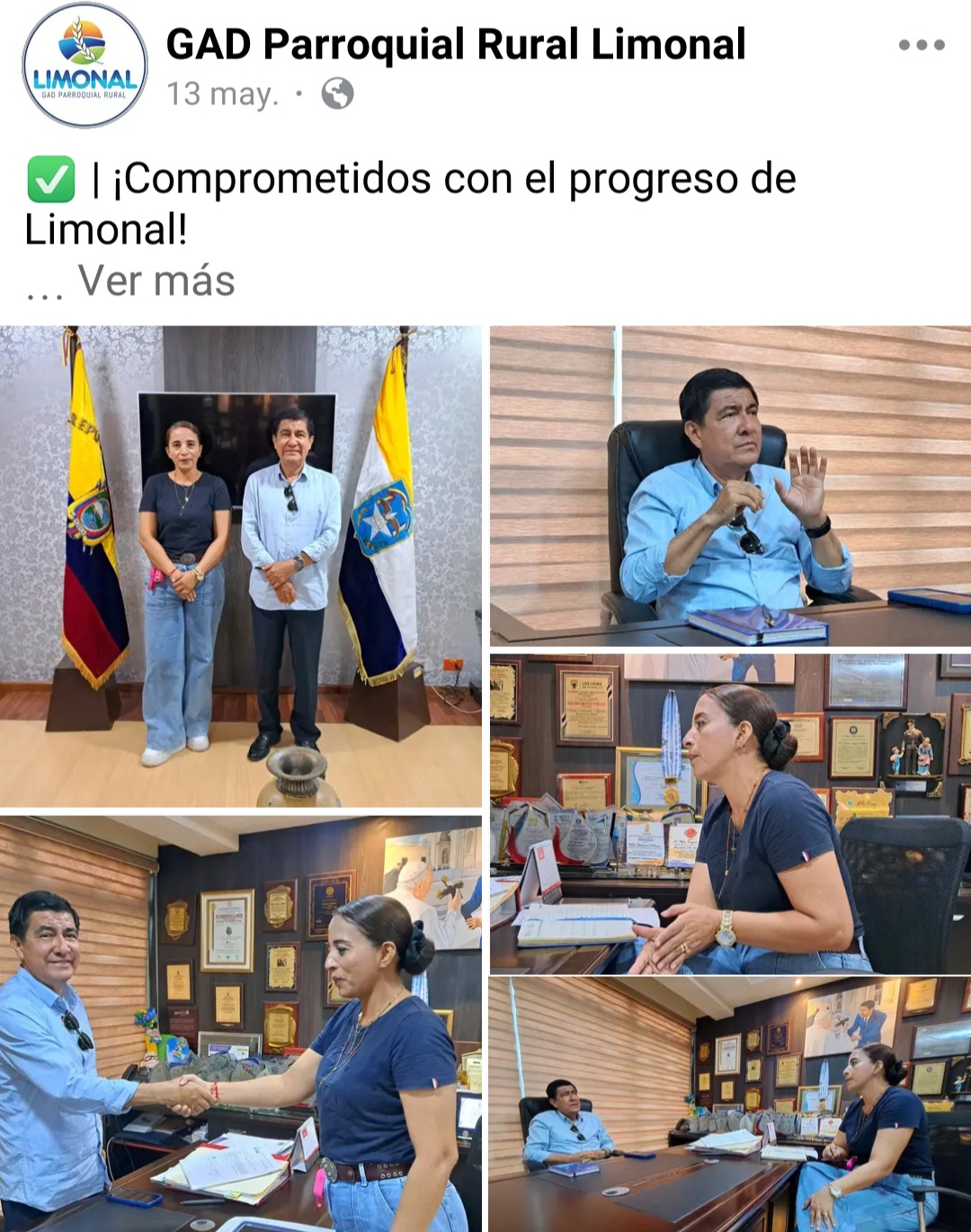
Task: Open the photo of woman seated near plaques
Action: [x=730, y=813]
